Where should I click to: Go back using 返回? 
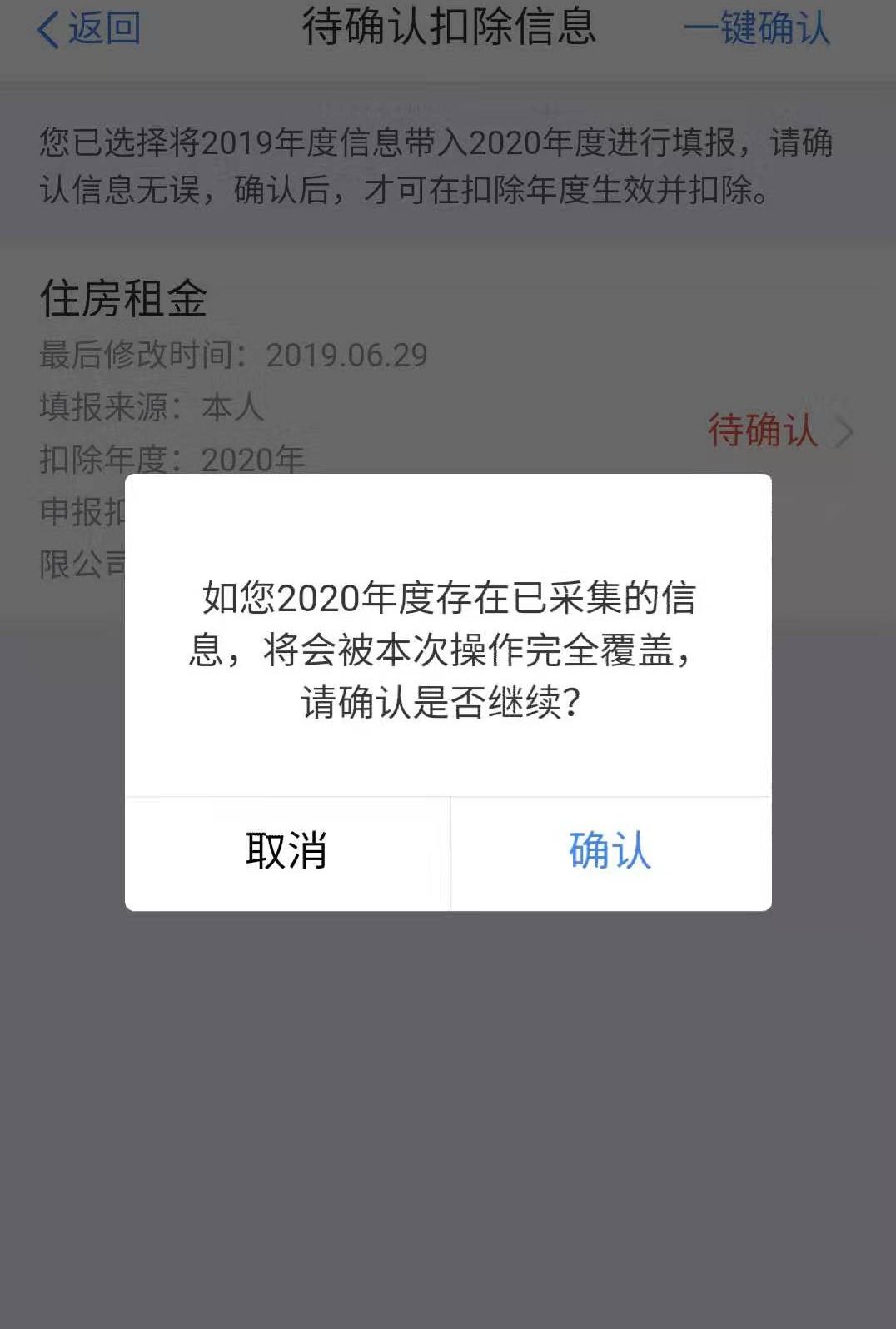[89, 29]
